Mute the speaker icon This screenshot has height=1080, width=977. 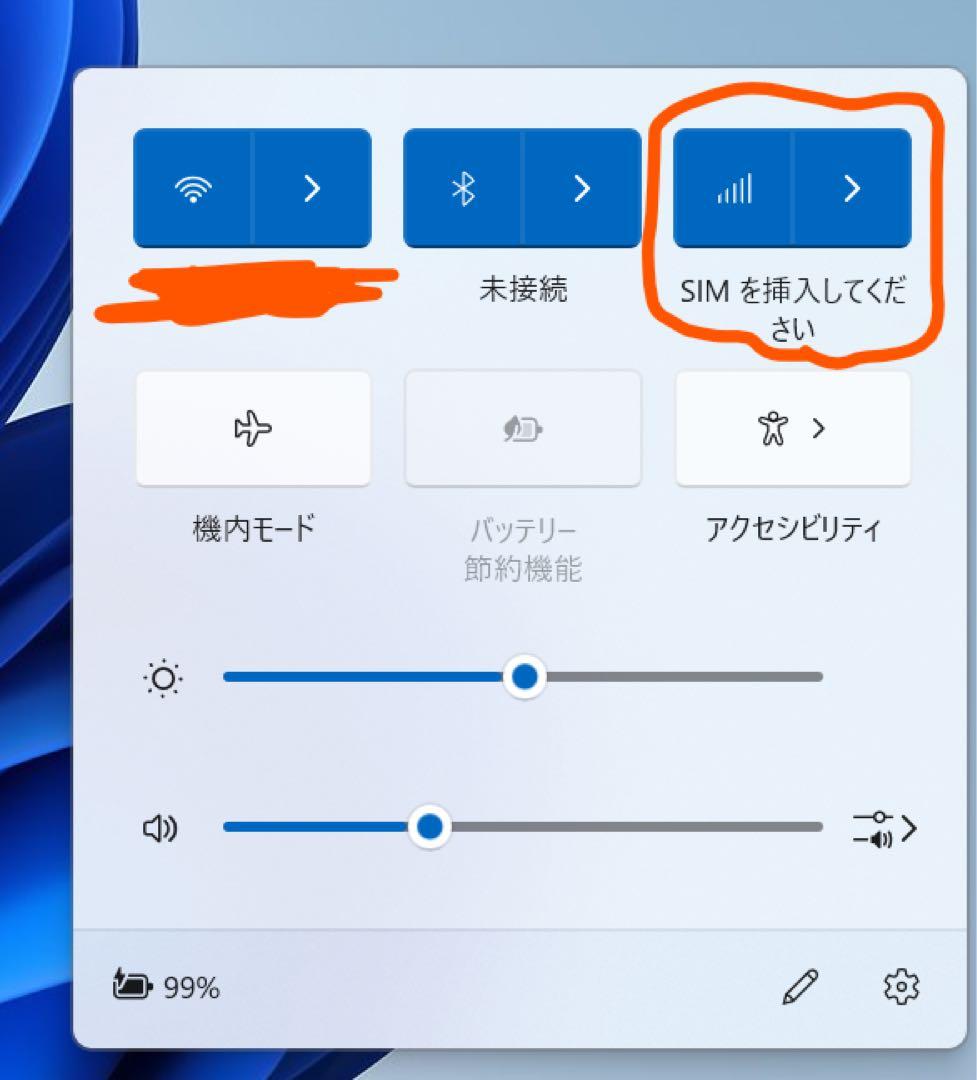pos(161,828)
